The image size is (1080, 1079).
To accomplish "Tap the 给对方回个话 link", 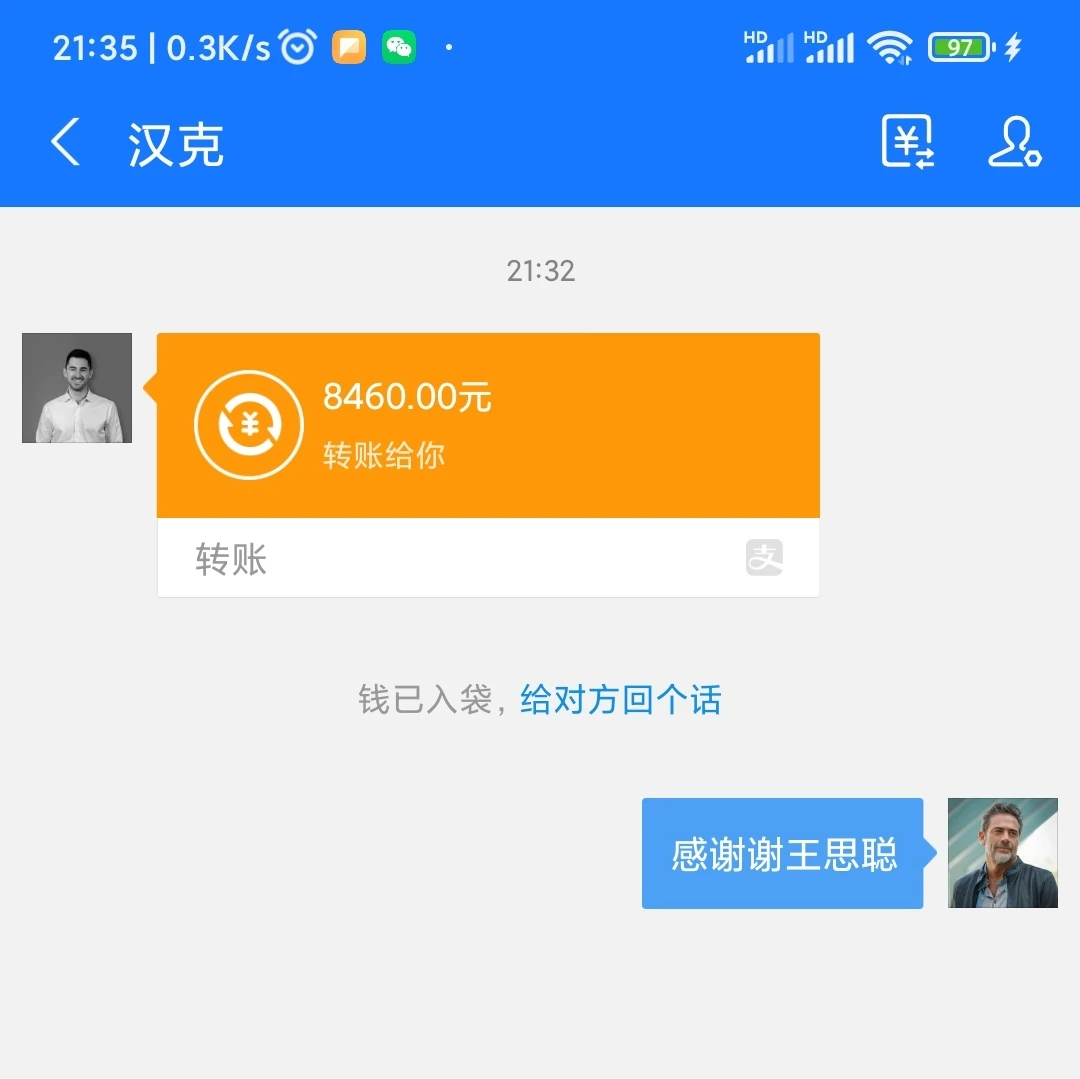I will point(620,700).
